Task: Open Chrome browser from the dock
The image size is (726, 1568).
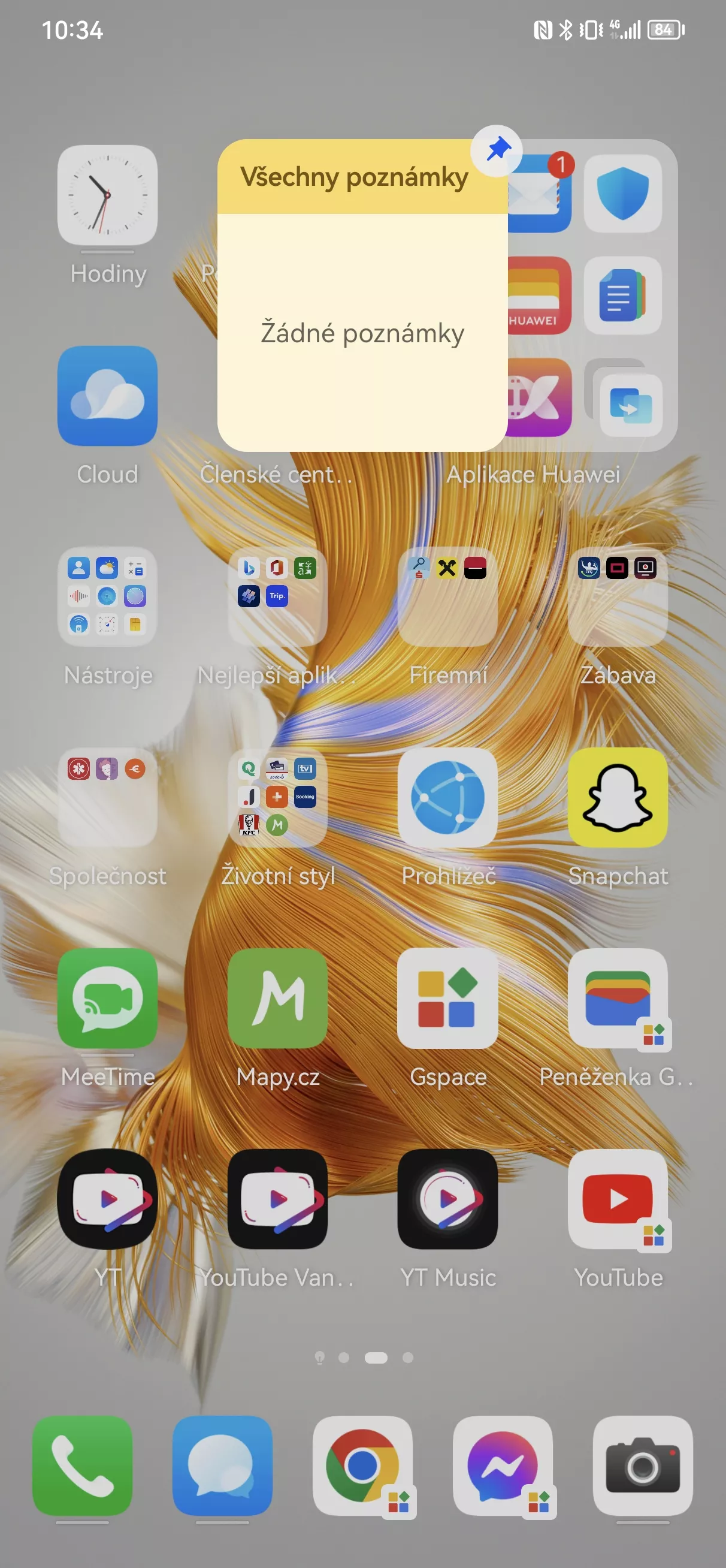Action: point(362,1466)
